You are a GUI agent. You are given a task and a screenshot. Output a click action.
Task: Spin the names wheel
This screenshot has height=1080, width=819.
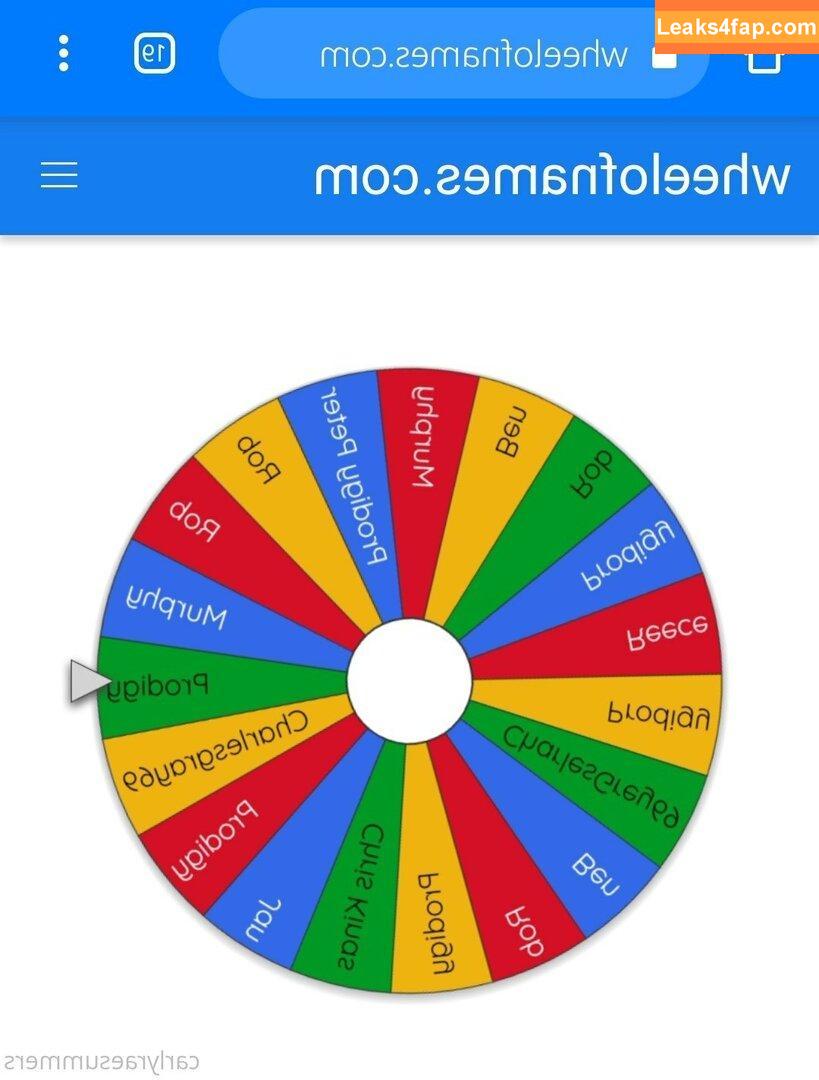410,680
